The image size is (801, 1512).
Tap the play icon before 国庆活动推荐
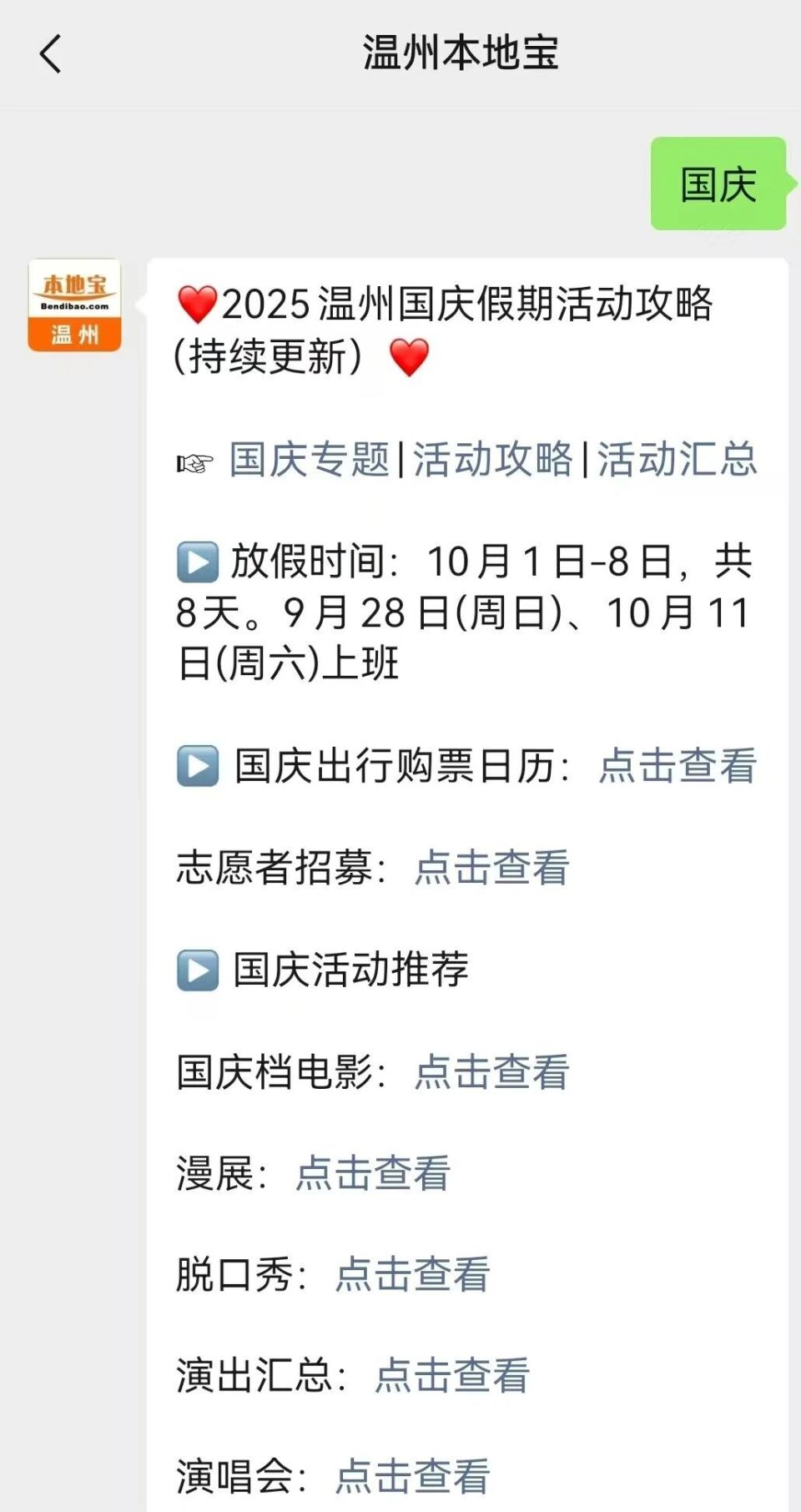coord(199,970)
